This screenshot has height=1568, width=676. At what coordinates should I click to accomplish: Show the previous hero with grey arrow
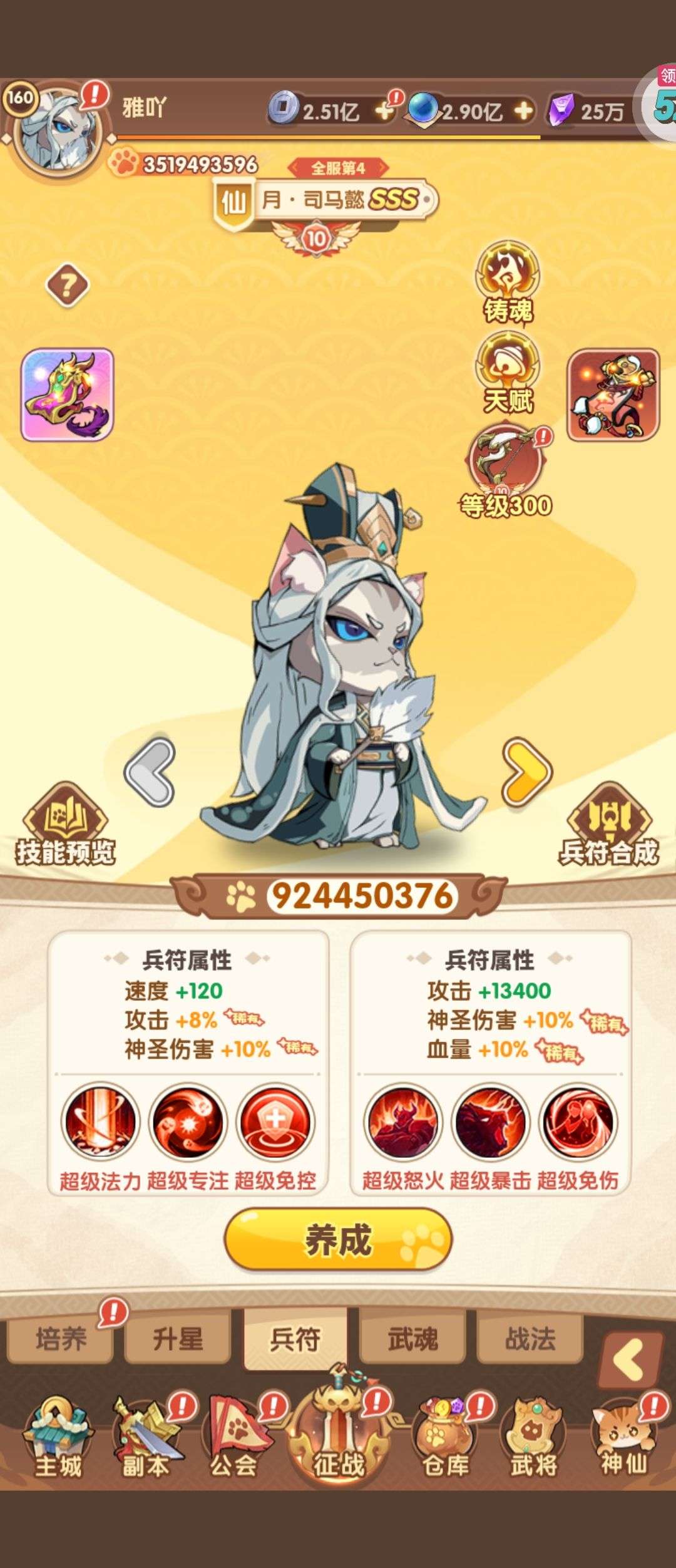click(150, 771)
